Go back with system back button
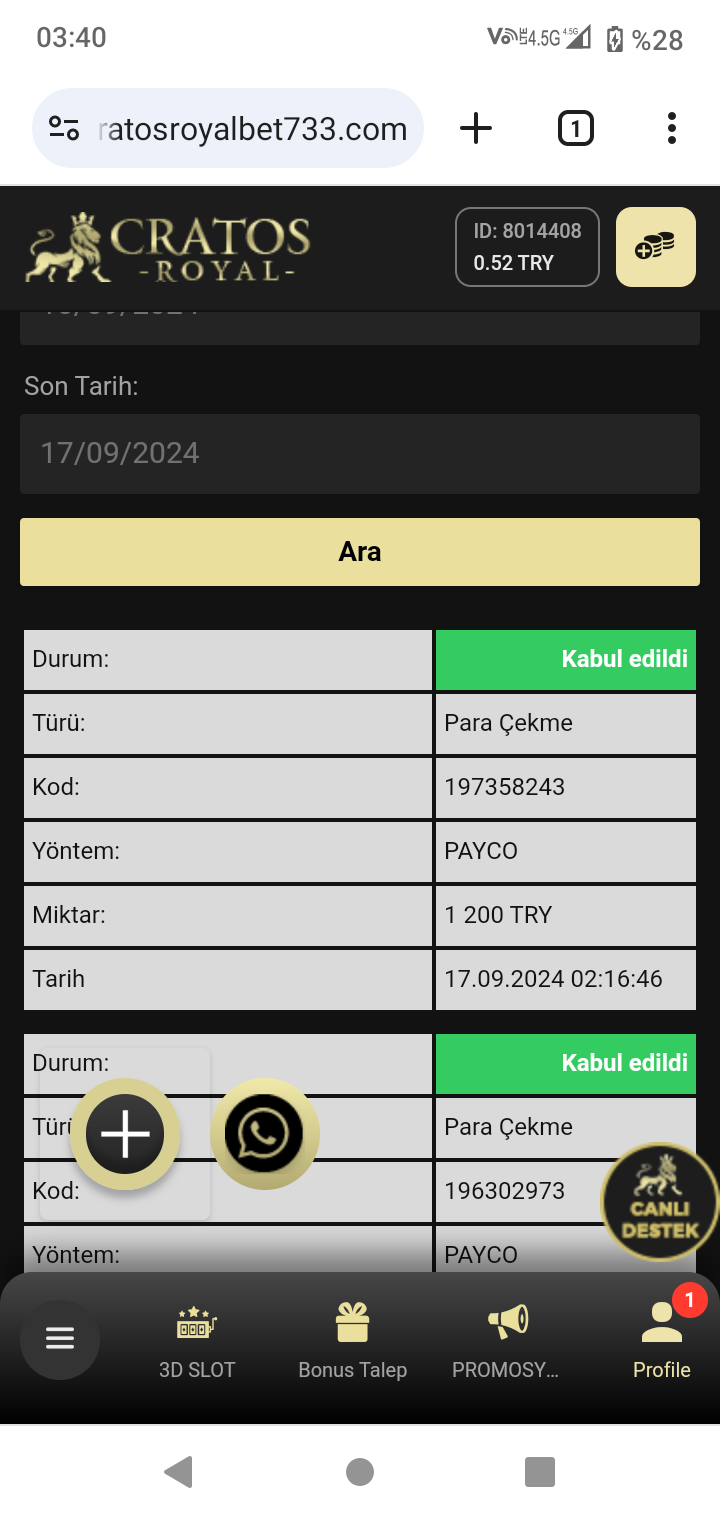Screen dimensions: 720x1520 pos(178,1472)
